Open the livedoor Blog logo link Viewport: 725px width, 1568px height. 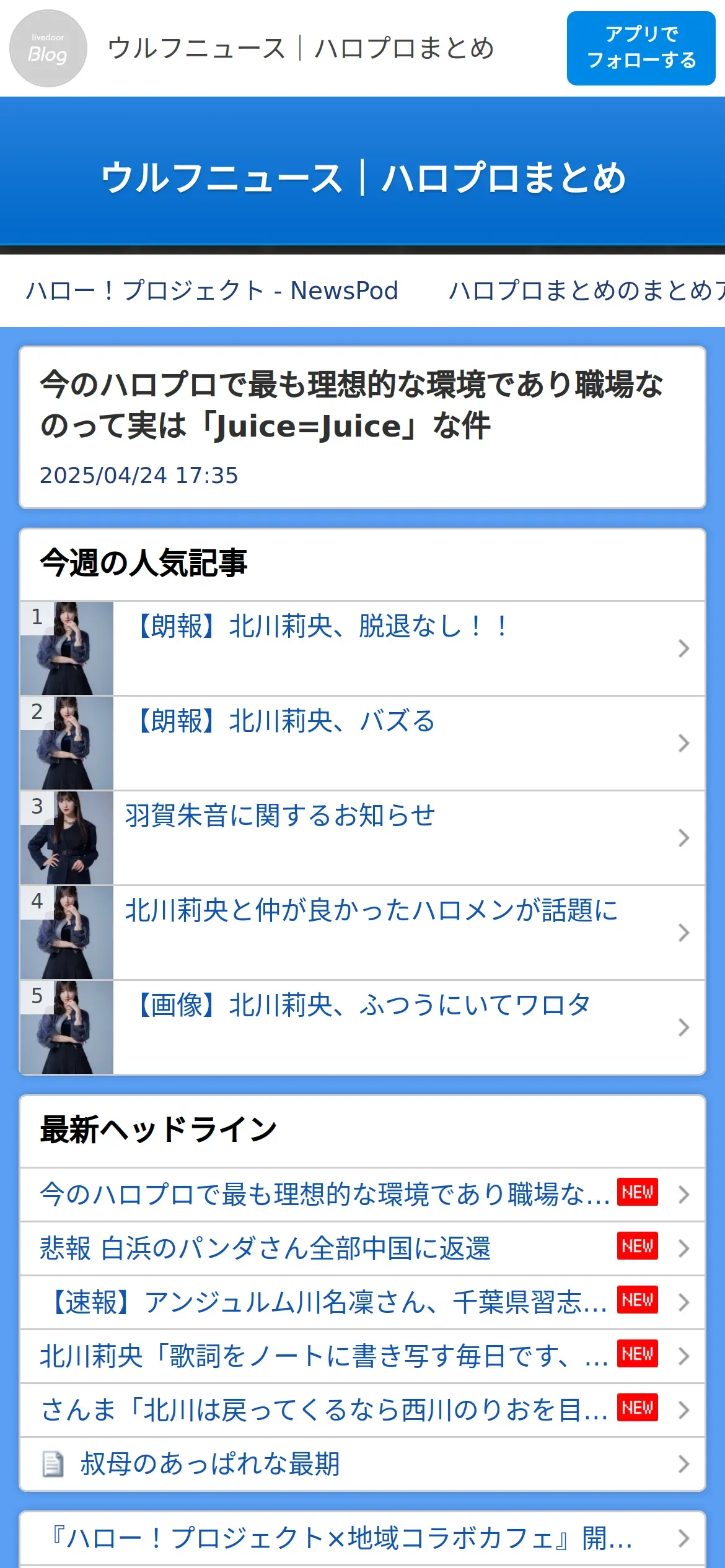[x=48, y=48]
